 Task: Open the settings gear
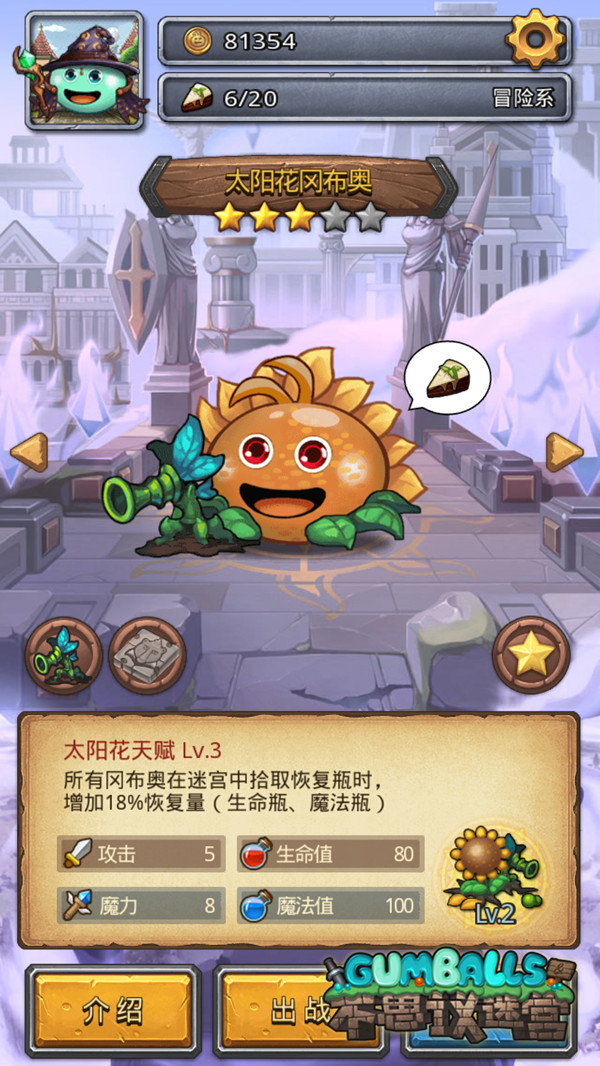click(x=537, y=38)
